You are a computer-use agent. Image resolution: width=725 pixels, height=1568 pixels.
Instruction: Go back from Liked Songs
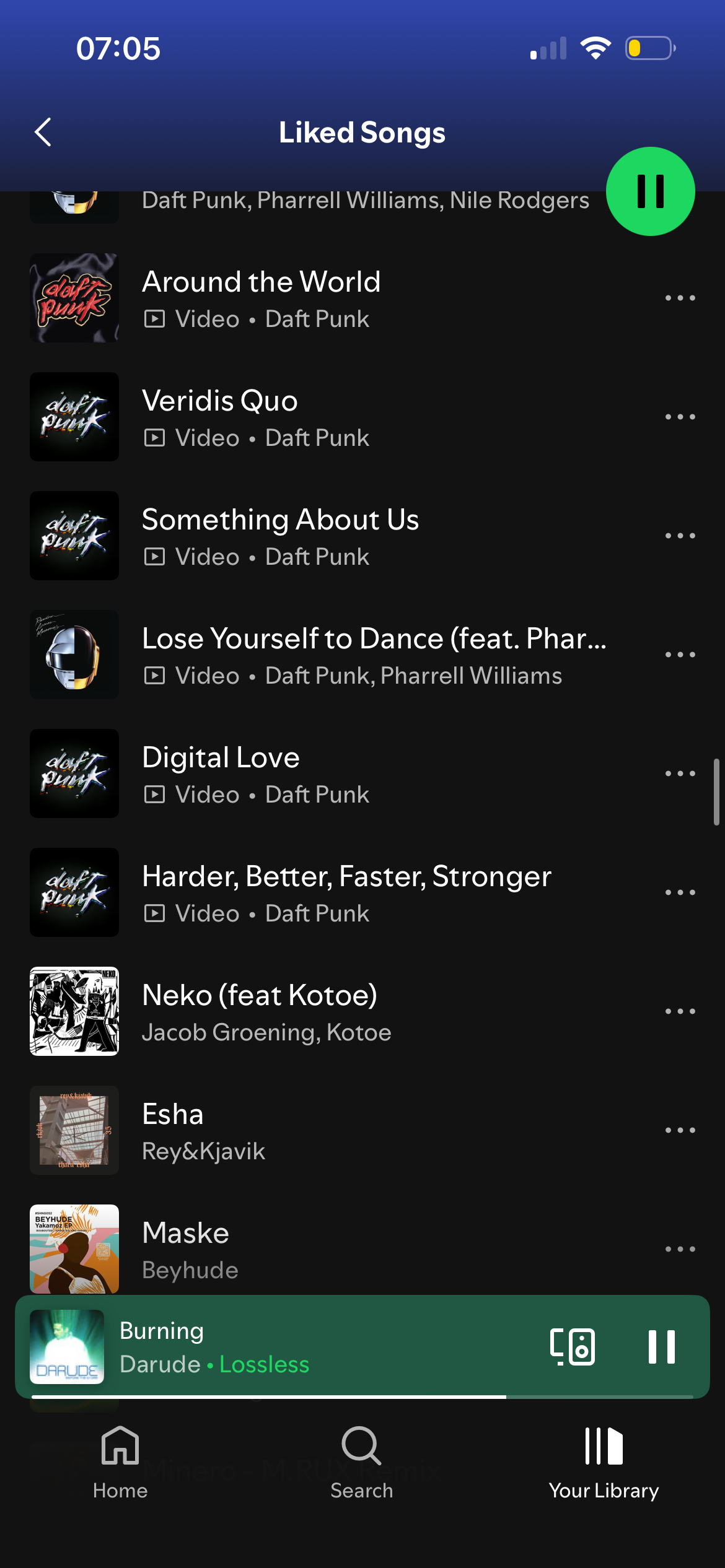[43, 132]
